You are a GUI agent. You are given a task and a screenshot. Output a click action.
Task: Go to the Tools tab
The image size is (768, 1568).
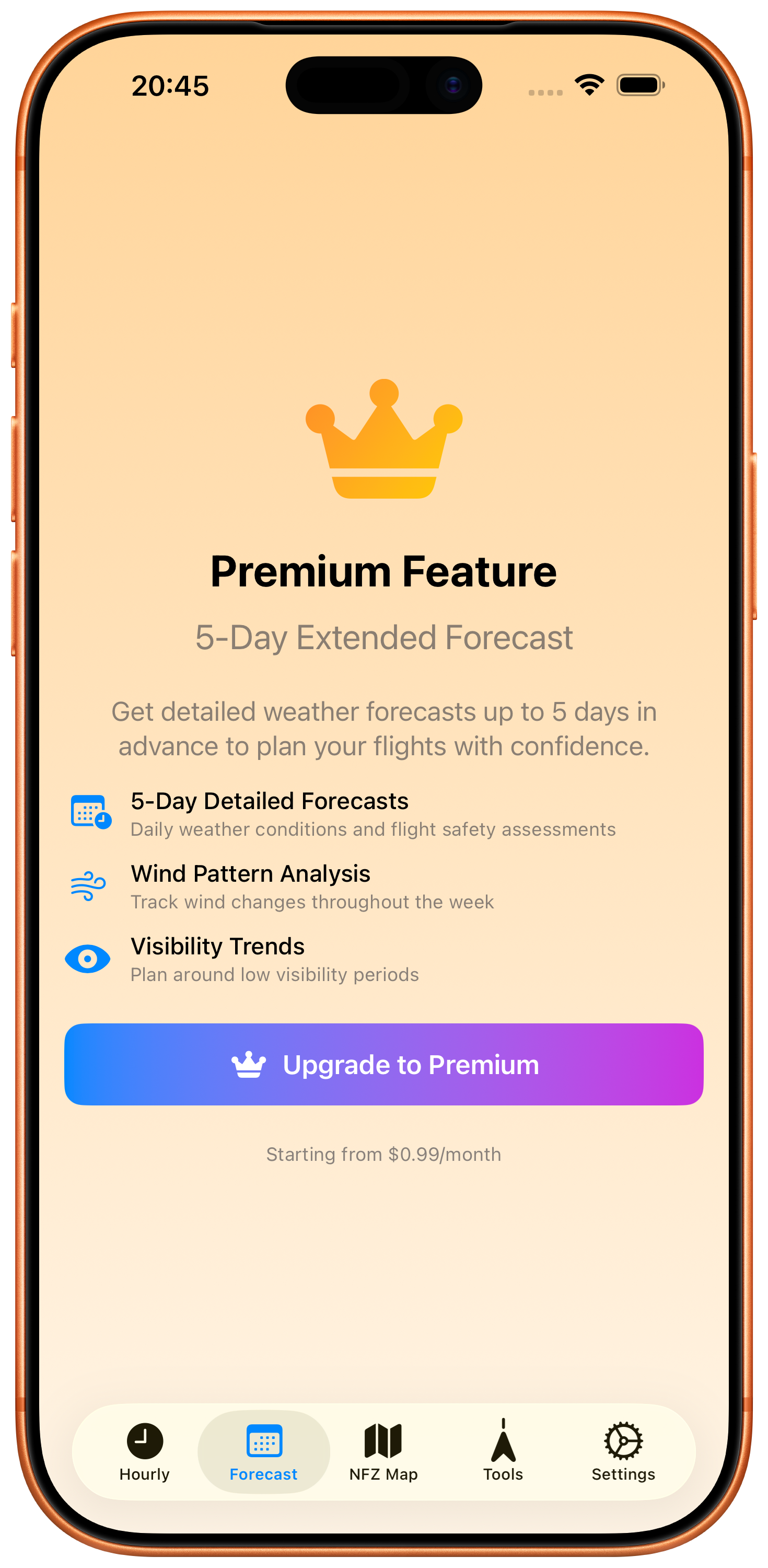pyautogui.click(x=503, y=1452)
